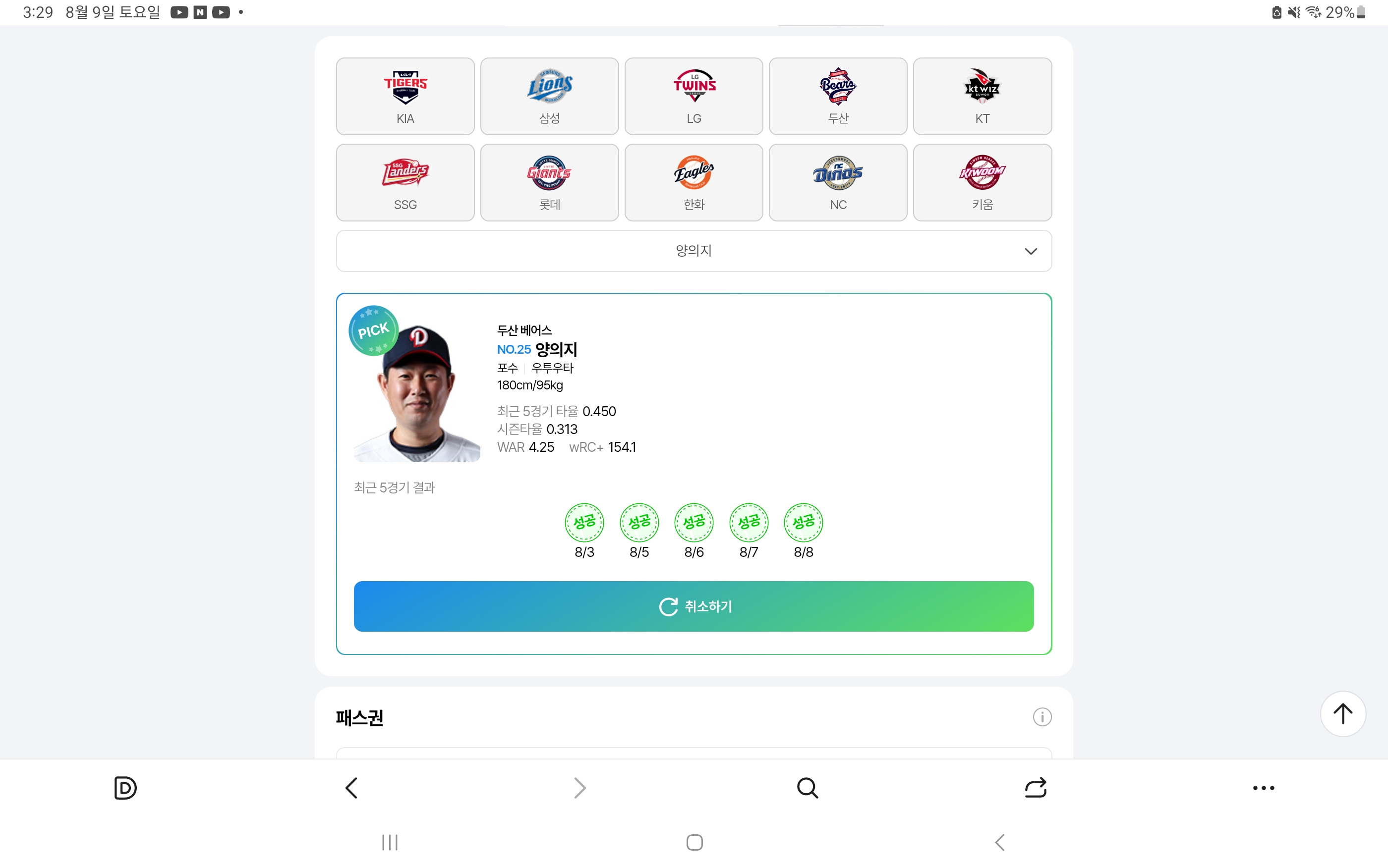The width and height of the screenshot is (1388, 868).
Task: Pick the NC Dinos team
Action: [x=838, y=182]
